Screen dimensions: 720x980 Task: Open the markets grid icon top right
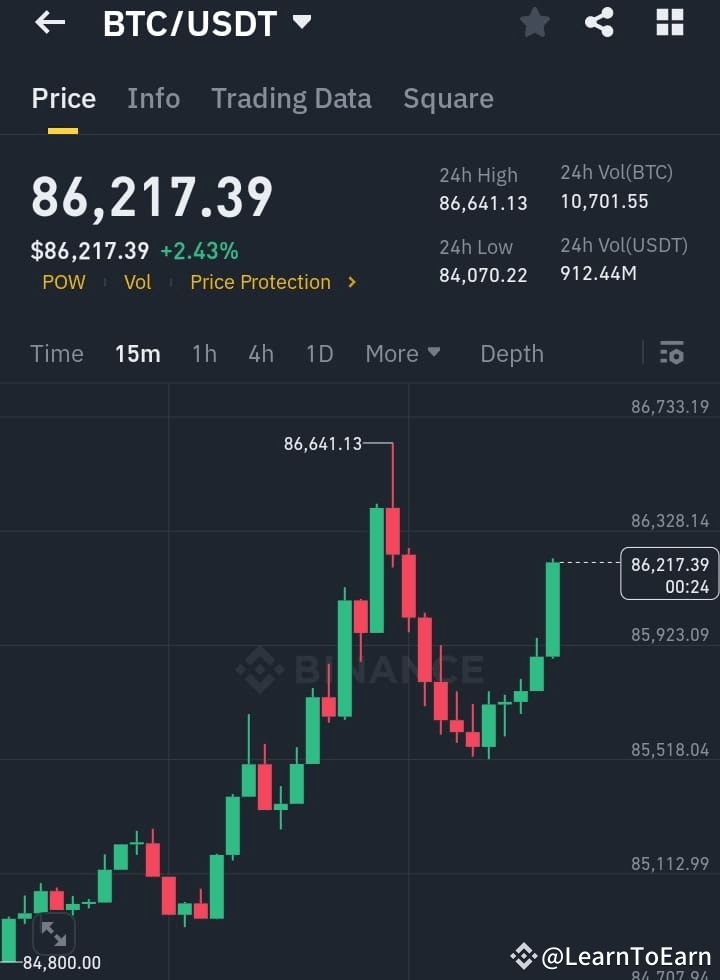[x=668, y=23]
